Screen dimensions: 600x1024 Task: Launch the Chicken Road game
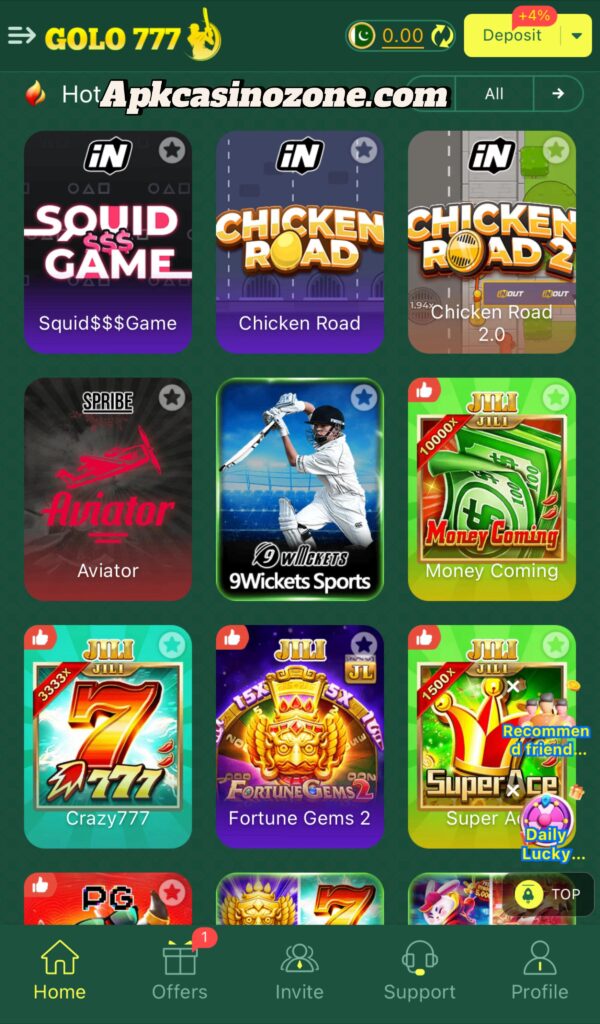[x=300, y=241]
